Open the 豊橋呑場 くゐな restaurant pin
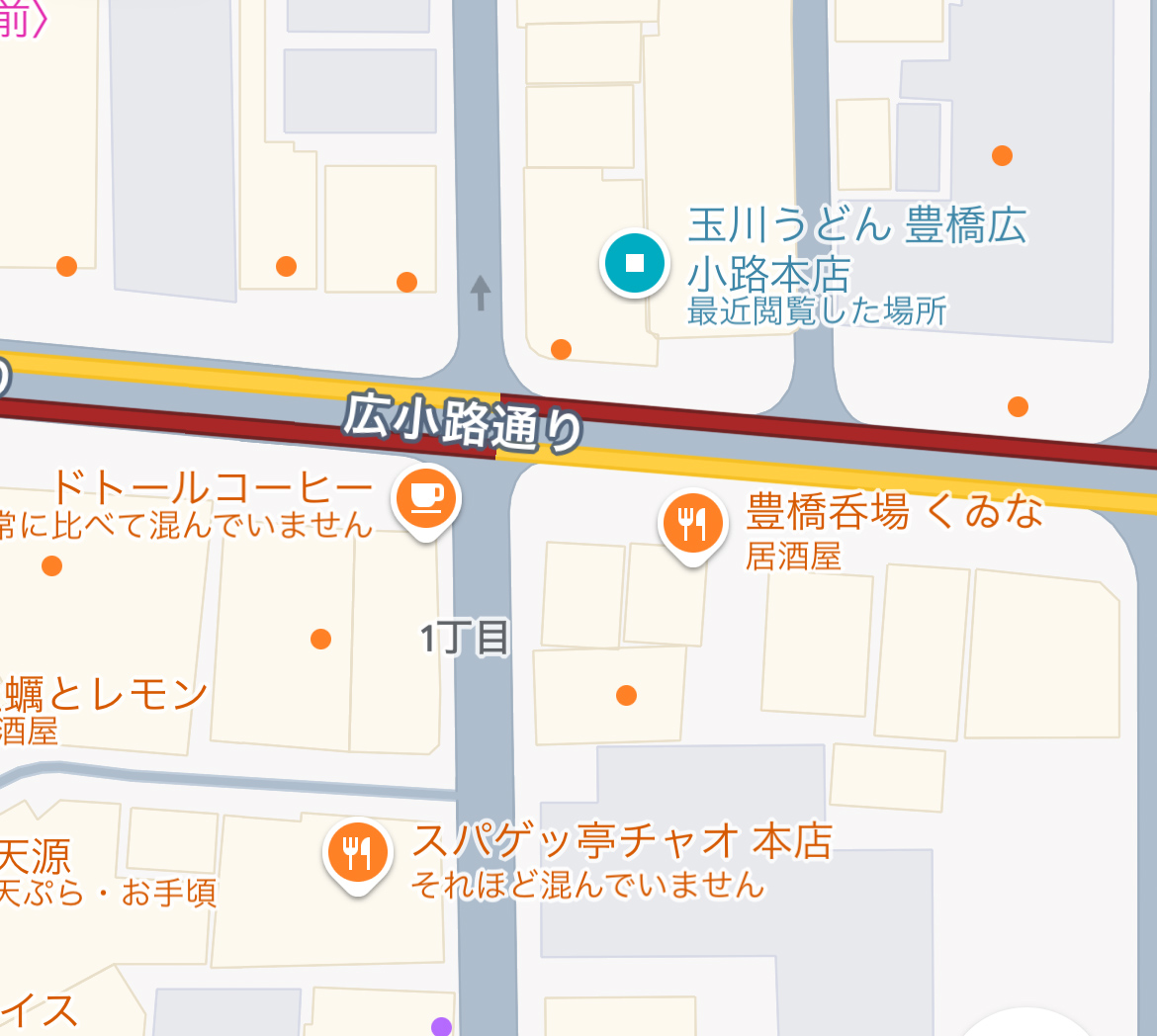The width and height of the screenshot is (1157, 1036). click(x=692, y=523)
